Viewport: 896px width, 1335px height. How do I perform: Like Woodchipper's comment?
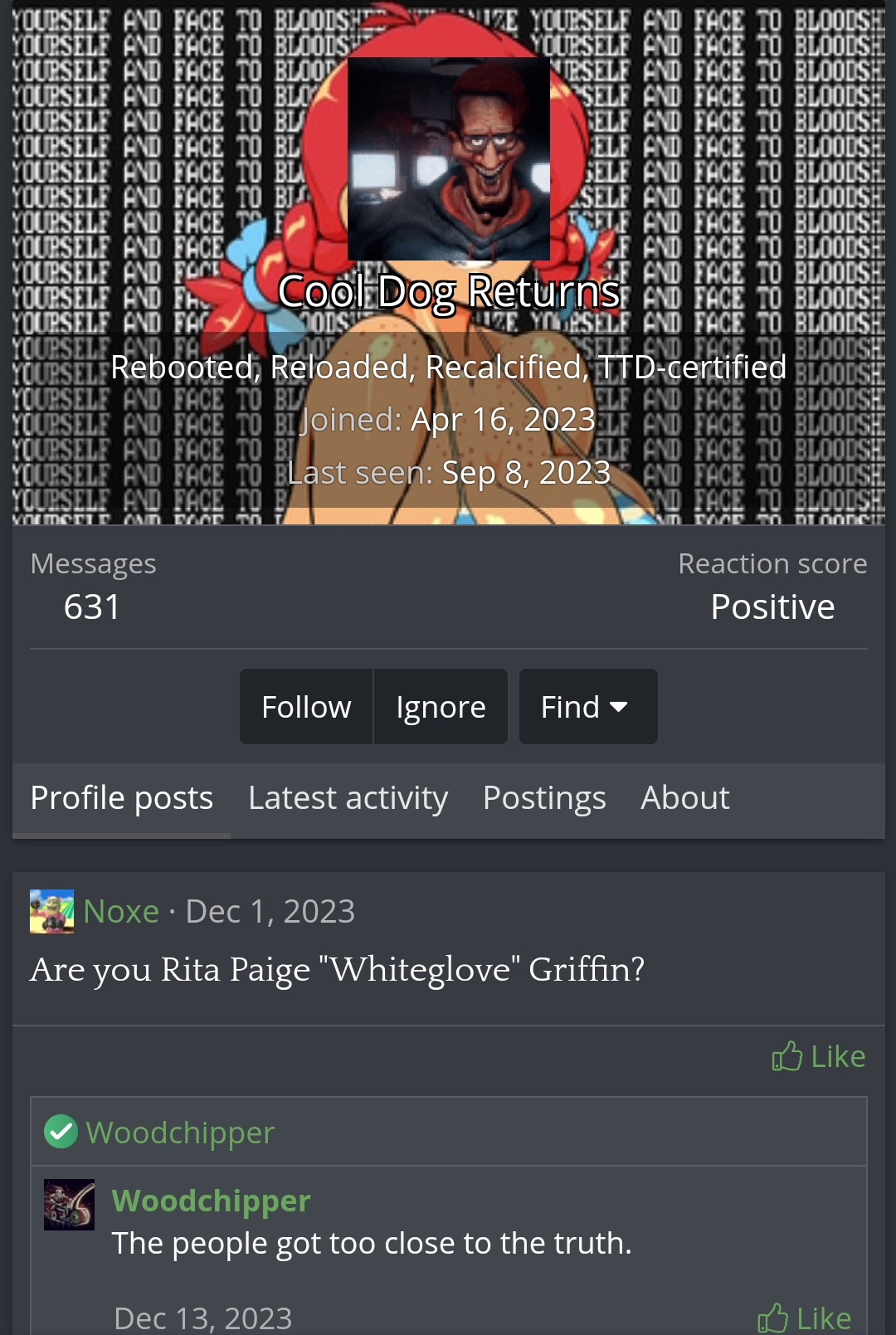coord(805,1317)
